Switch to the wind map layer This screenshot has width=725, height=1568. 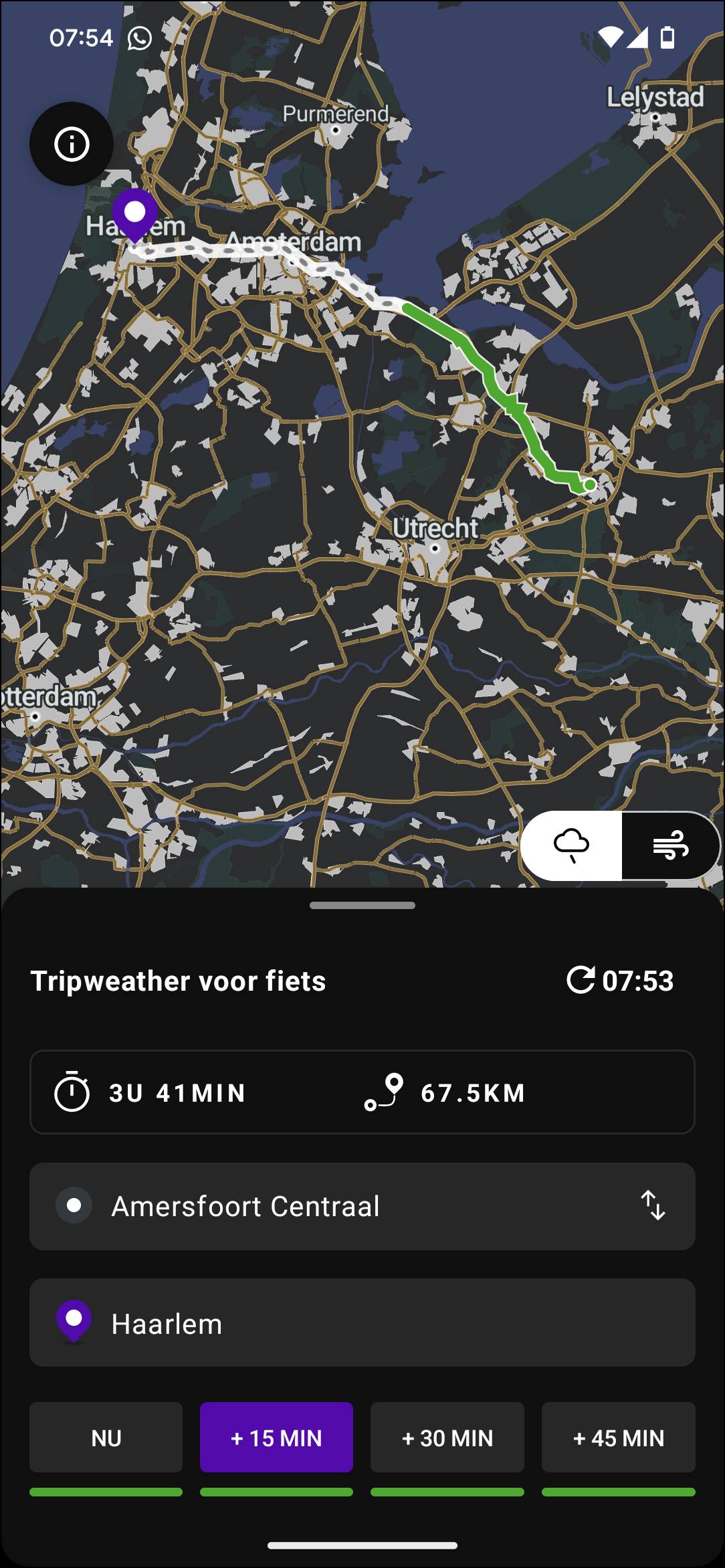click(670, 846)
